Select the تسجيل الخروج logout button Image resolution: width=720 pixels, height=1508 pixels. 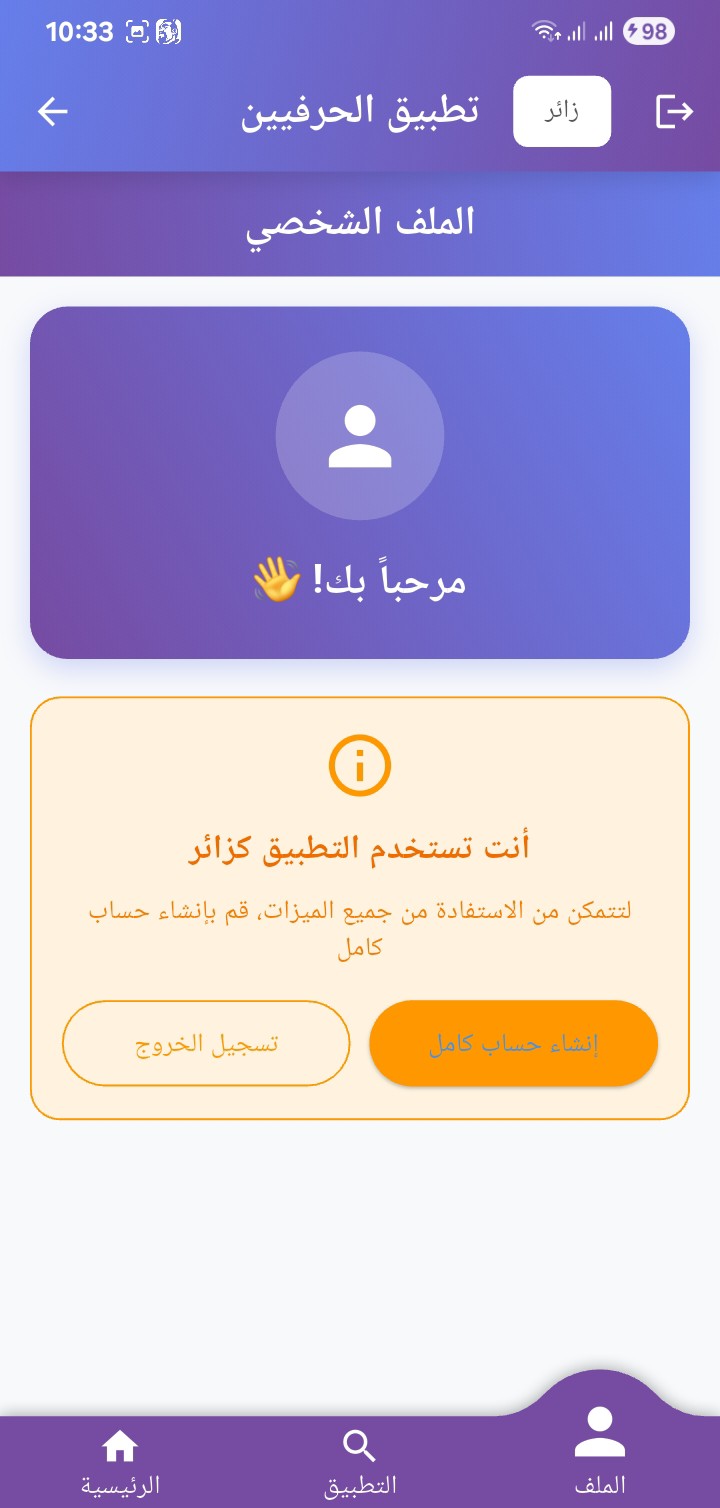[206, 1043]
